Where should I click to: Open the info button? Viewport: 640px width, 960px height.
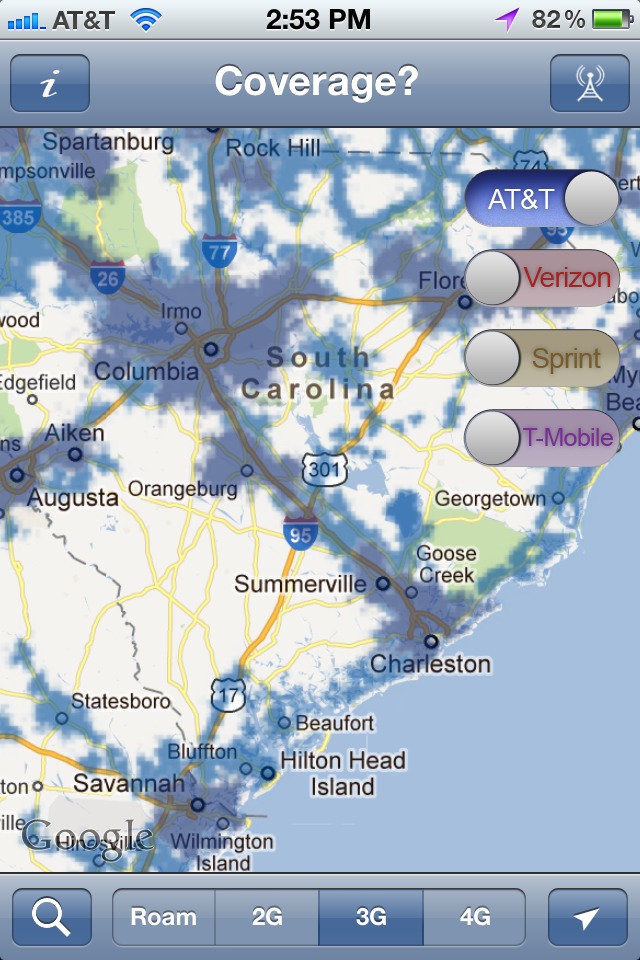50,83
